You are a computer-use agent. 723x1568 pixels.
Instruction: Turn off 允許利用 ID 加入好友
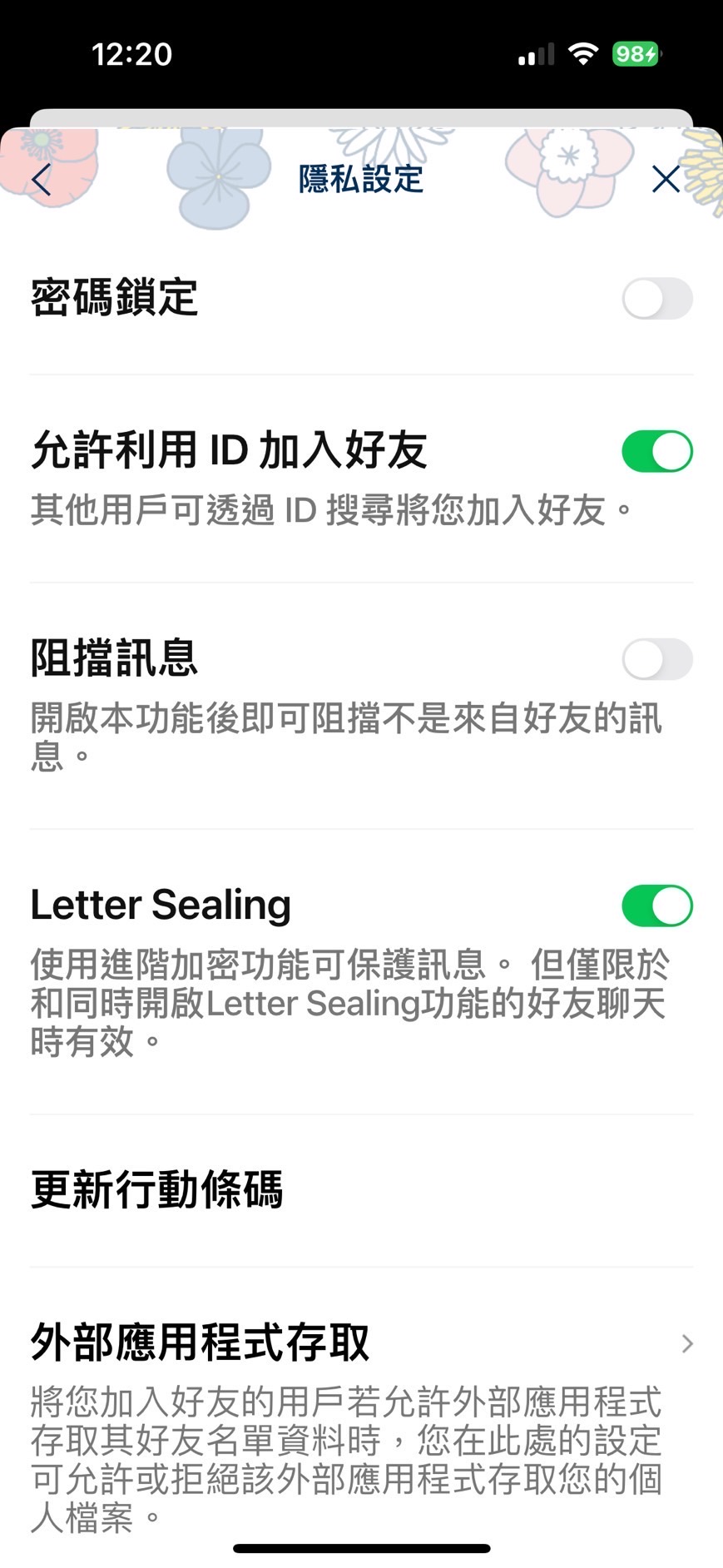(x=657, y=451)
